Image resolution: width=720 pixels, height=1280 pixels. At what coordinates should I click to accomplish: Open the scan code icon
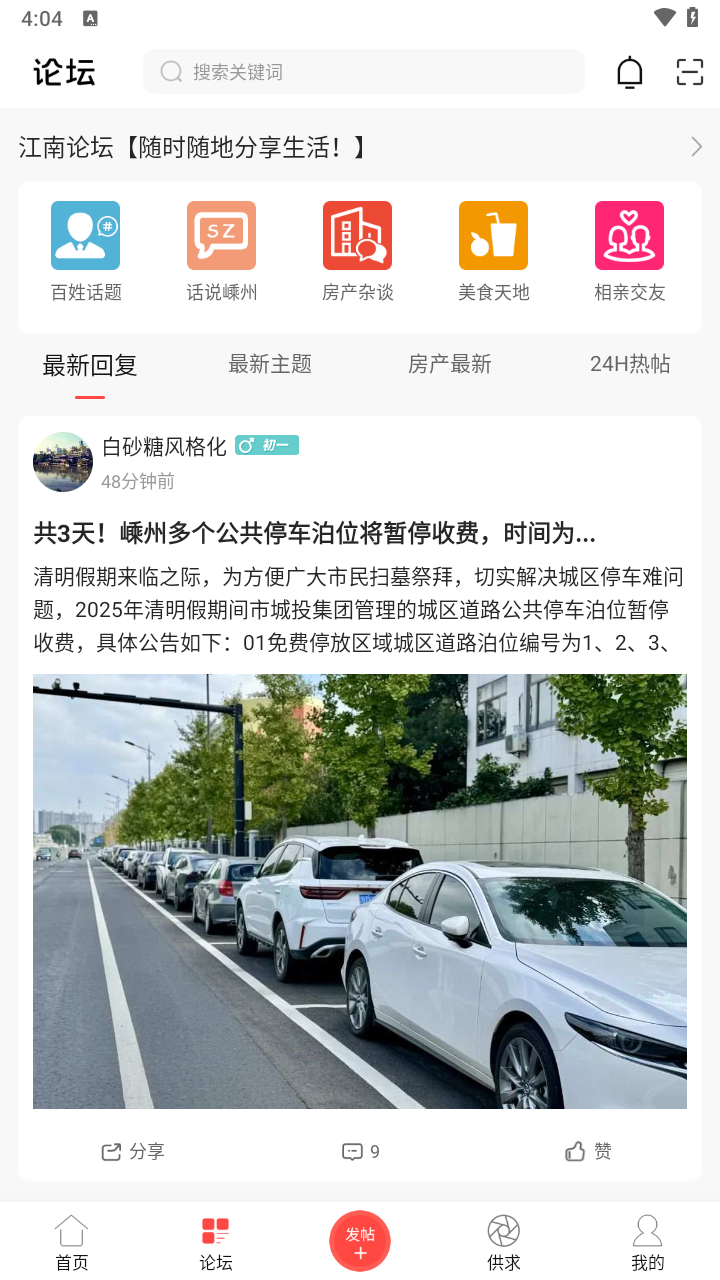point(690,72)
